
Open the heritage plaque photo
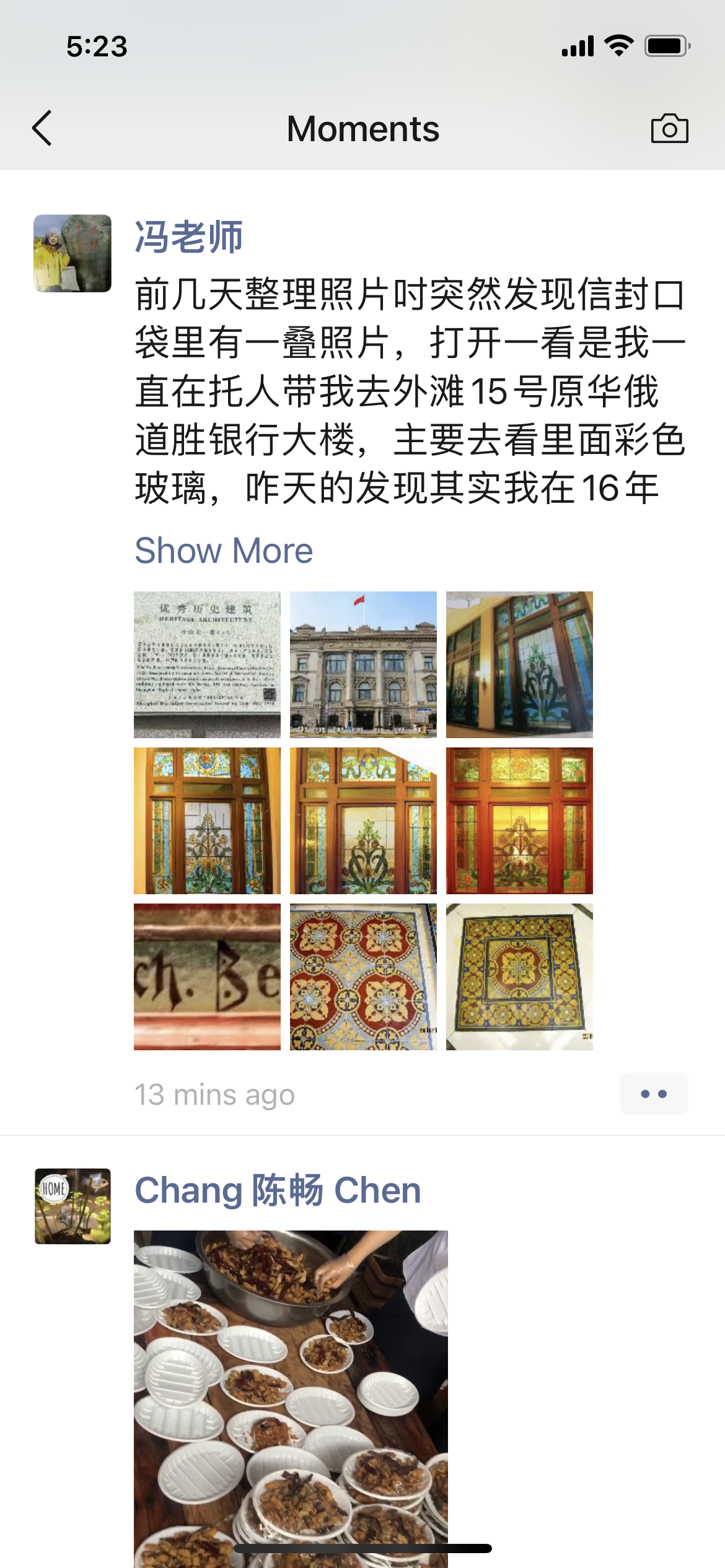click(x=207, y=664)
